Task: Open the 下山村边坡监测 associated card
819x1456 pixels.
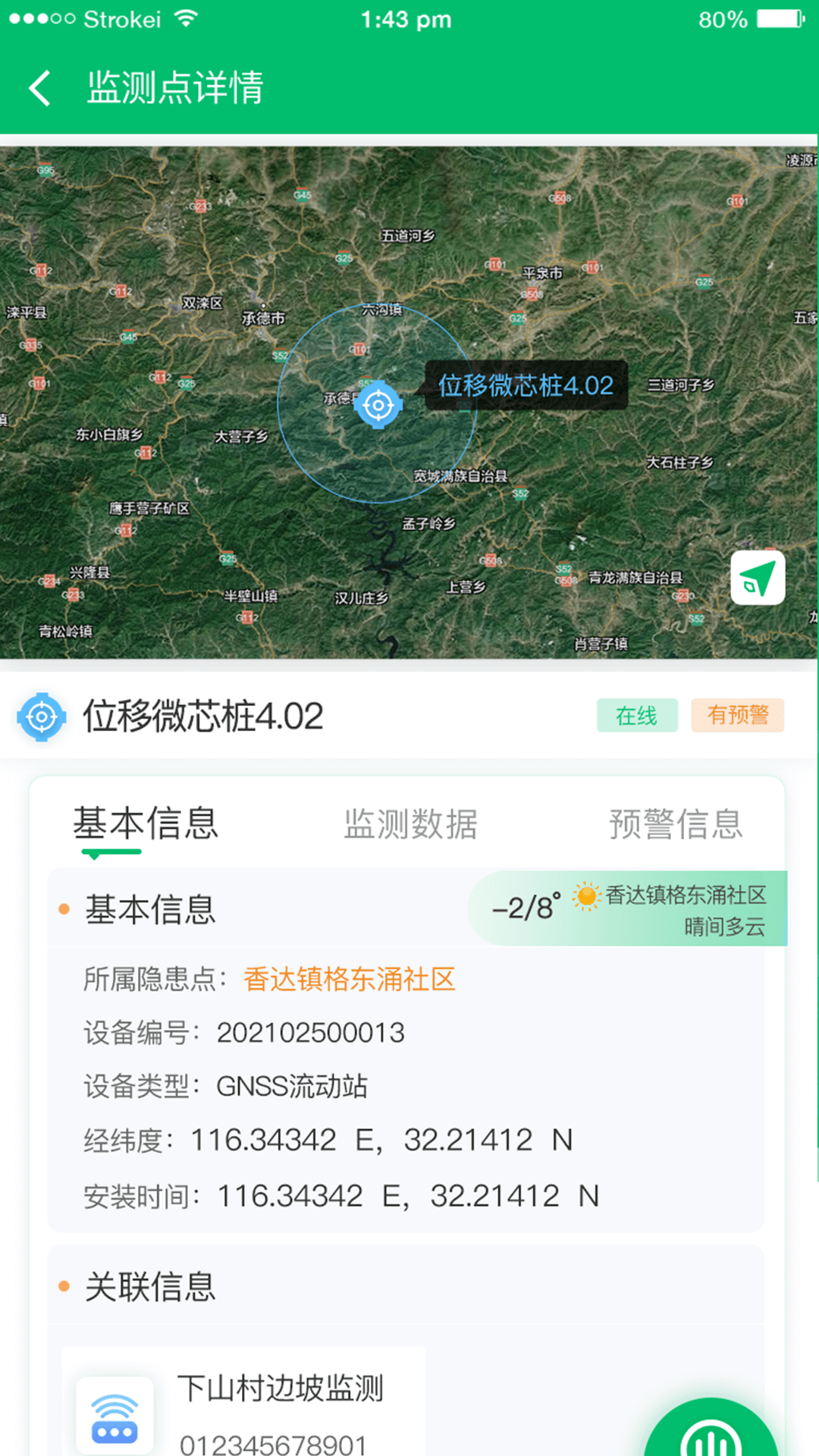Action: coord(243,1403)
